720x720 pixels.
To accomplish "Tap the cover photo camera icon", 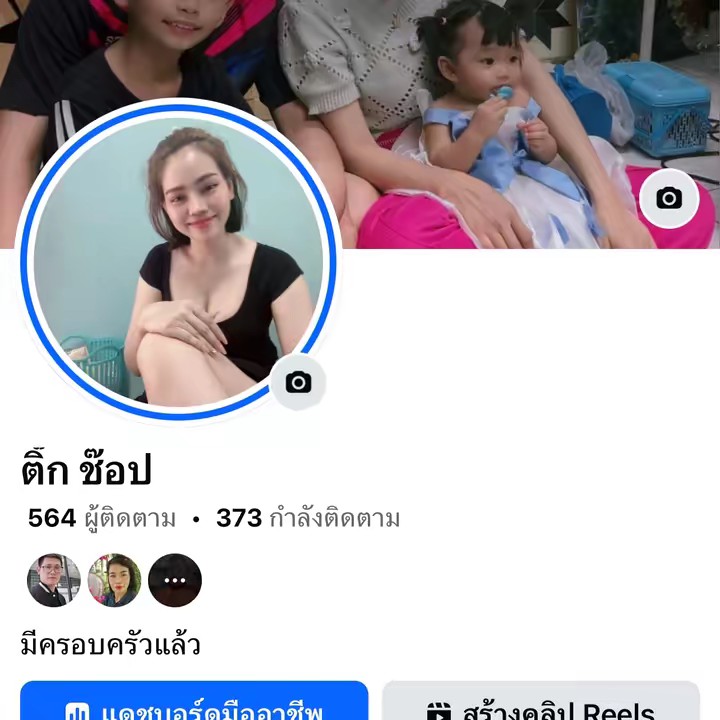I will pyautogui.click(x=668, y=198).
